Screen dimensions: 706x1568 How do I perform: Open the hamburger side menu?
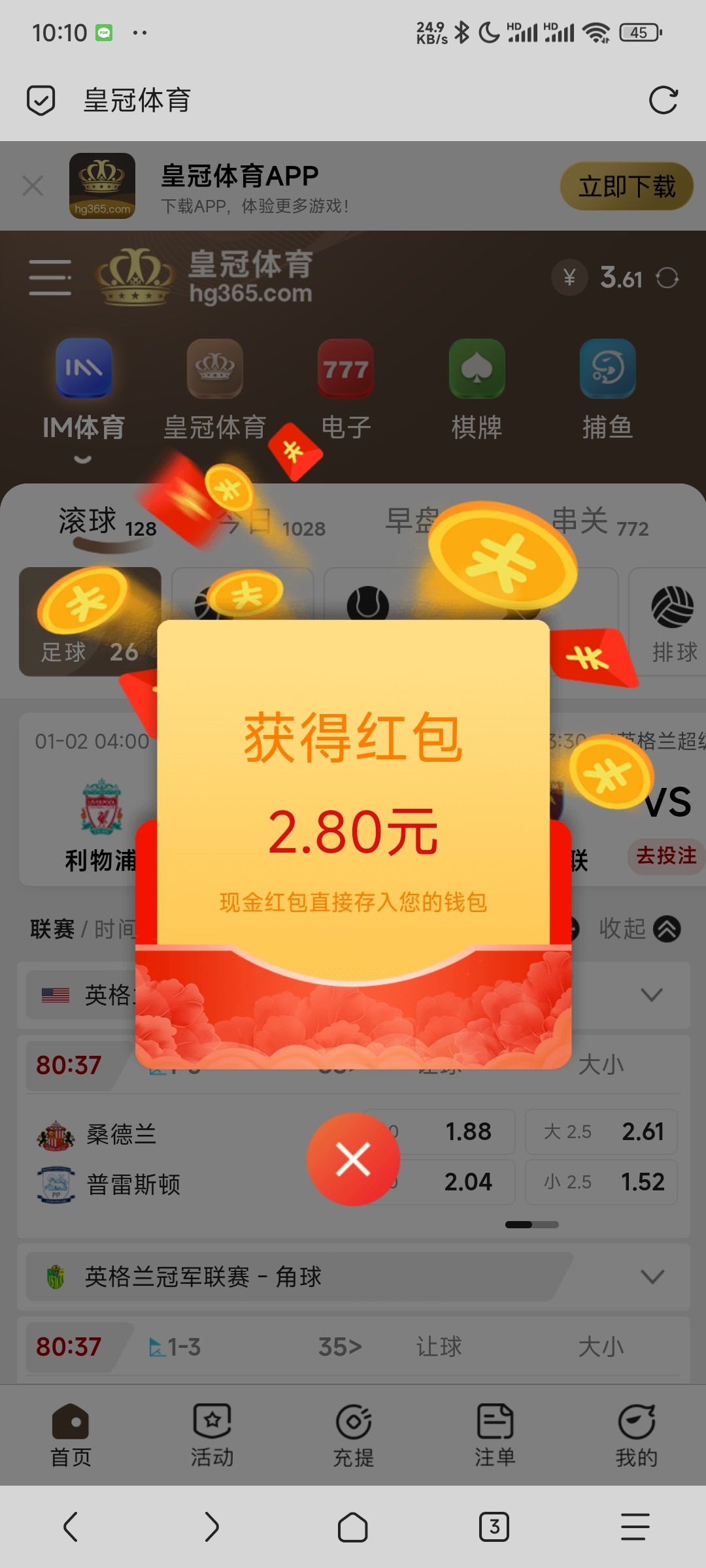tap(50, 278)
